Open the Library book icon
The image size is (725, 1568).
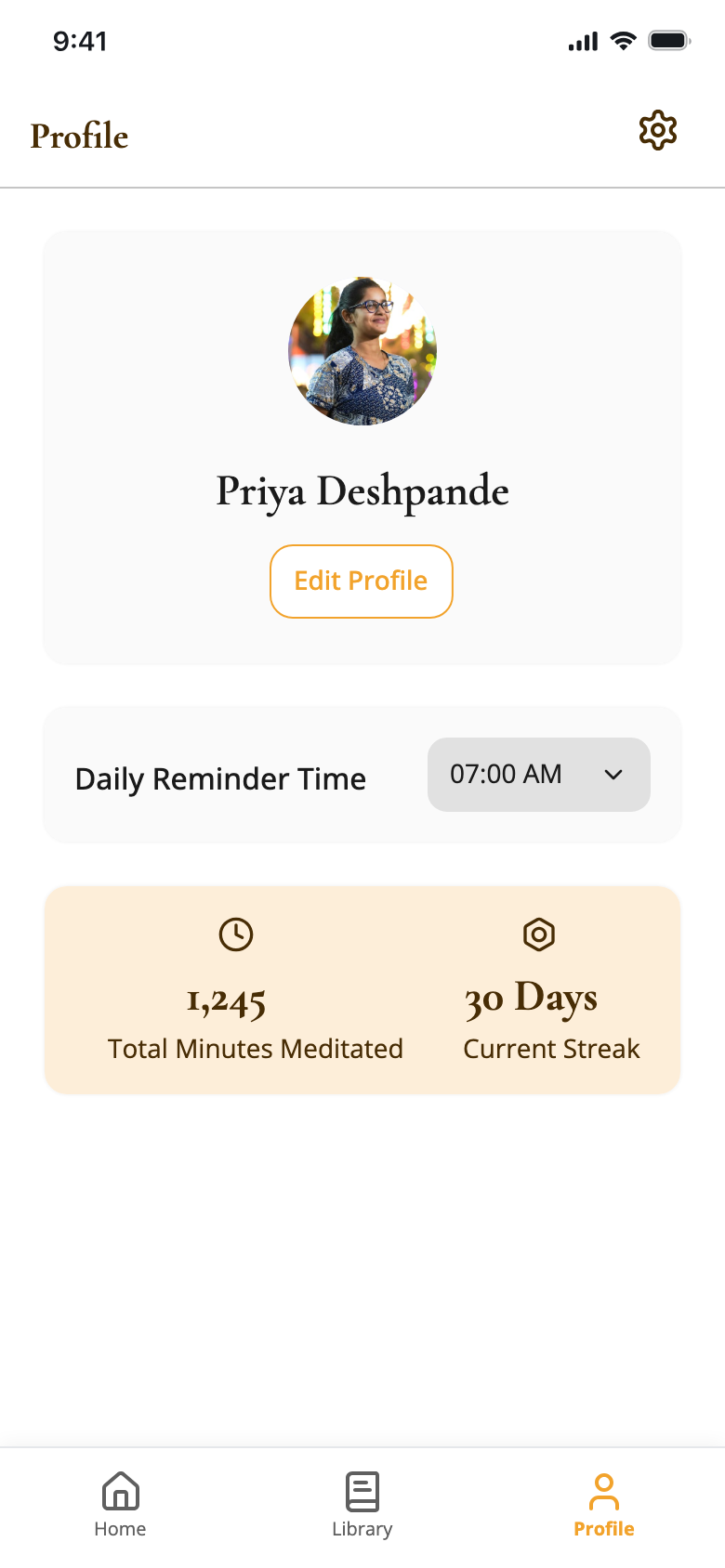(x=362, y=1484)
